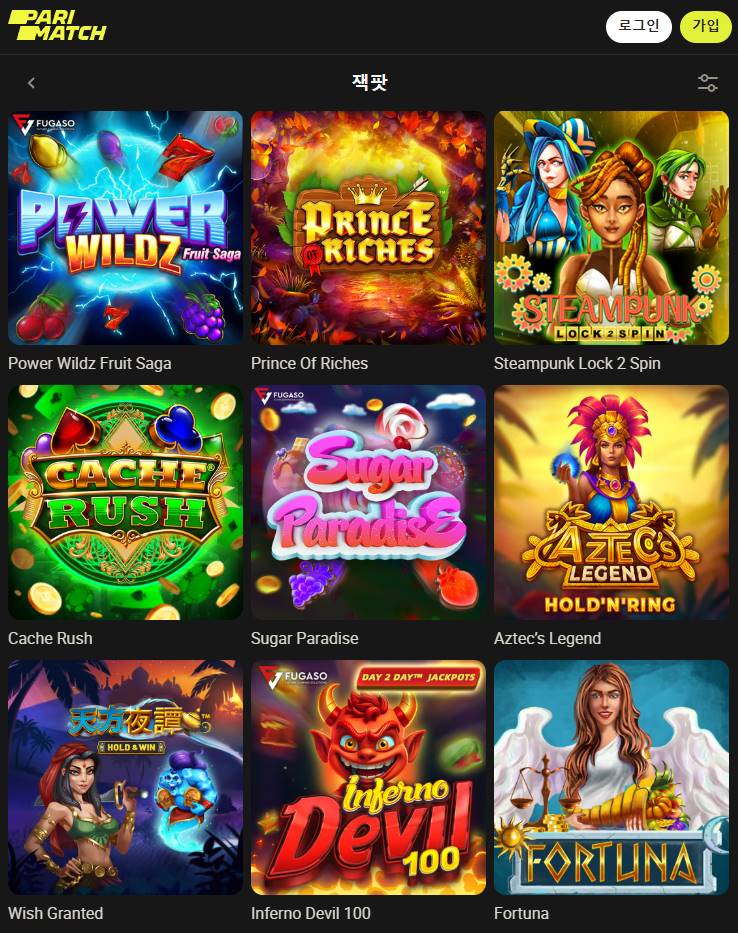The width and height of the screenshot is (738, 933).
Task: Play Aztec's Legend game
Action: tap(611, 502)
